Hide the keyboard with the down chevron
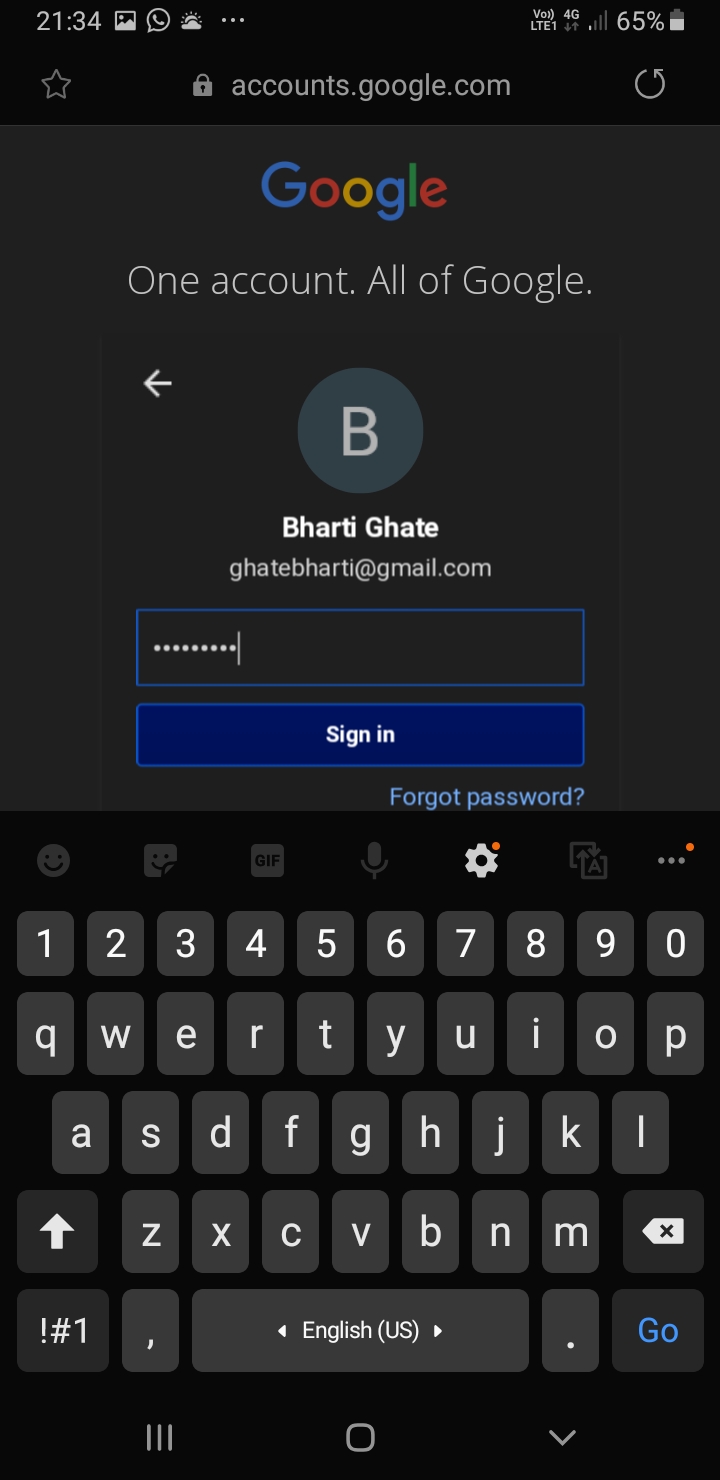 tap(562, 1437)
